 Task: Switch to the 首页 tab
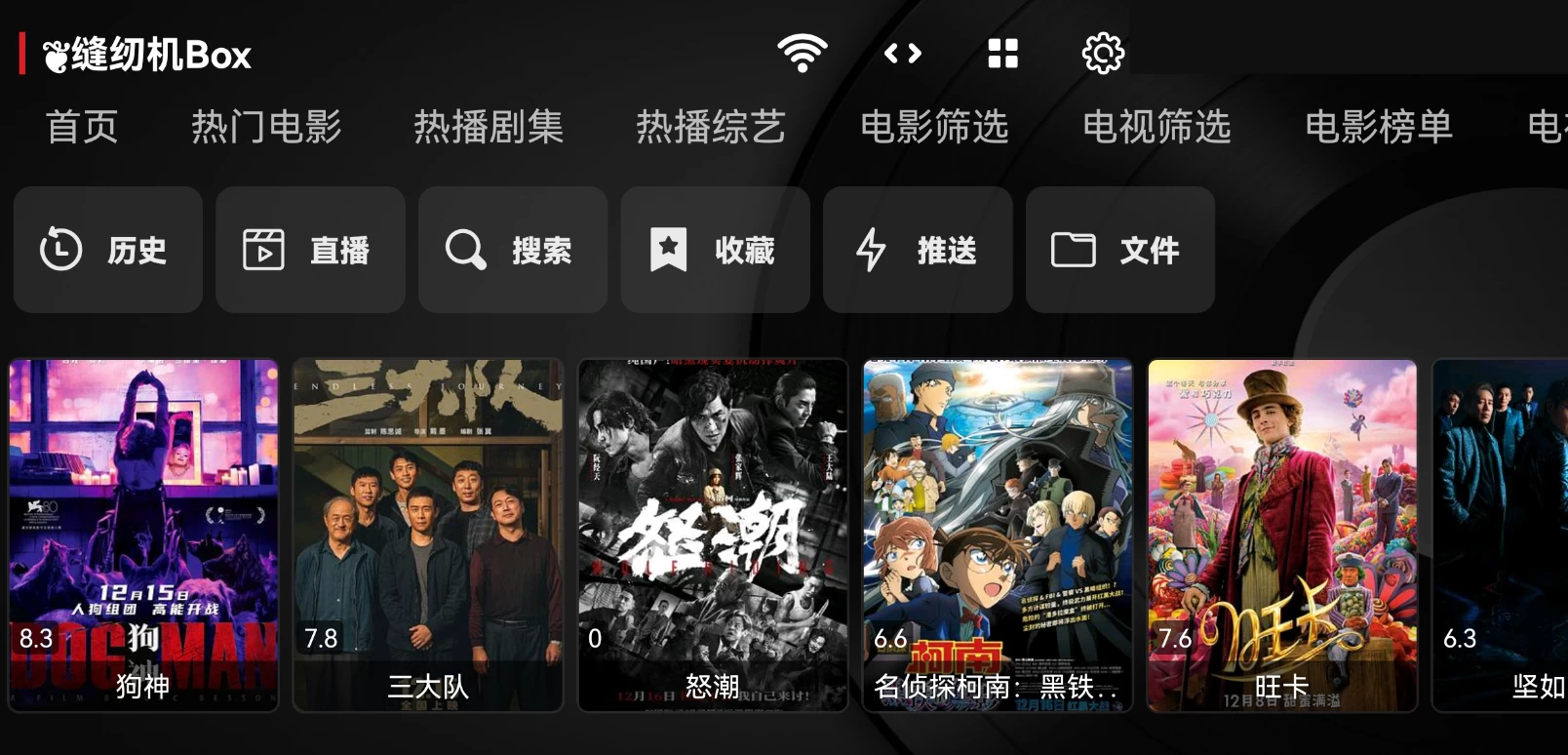(82, 127)
